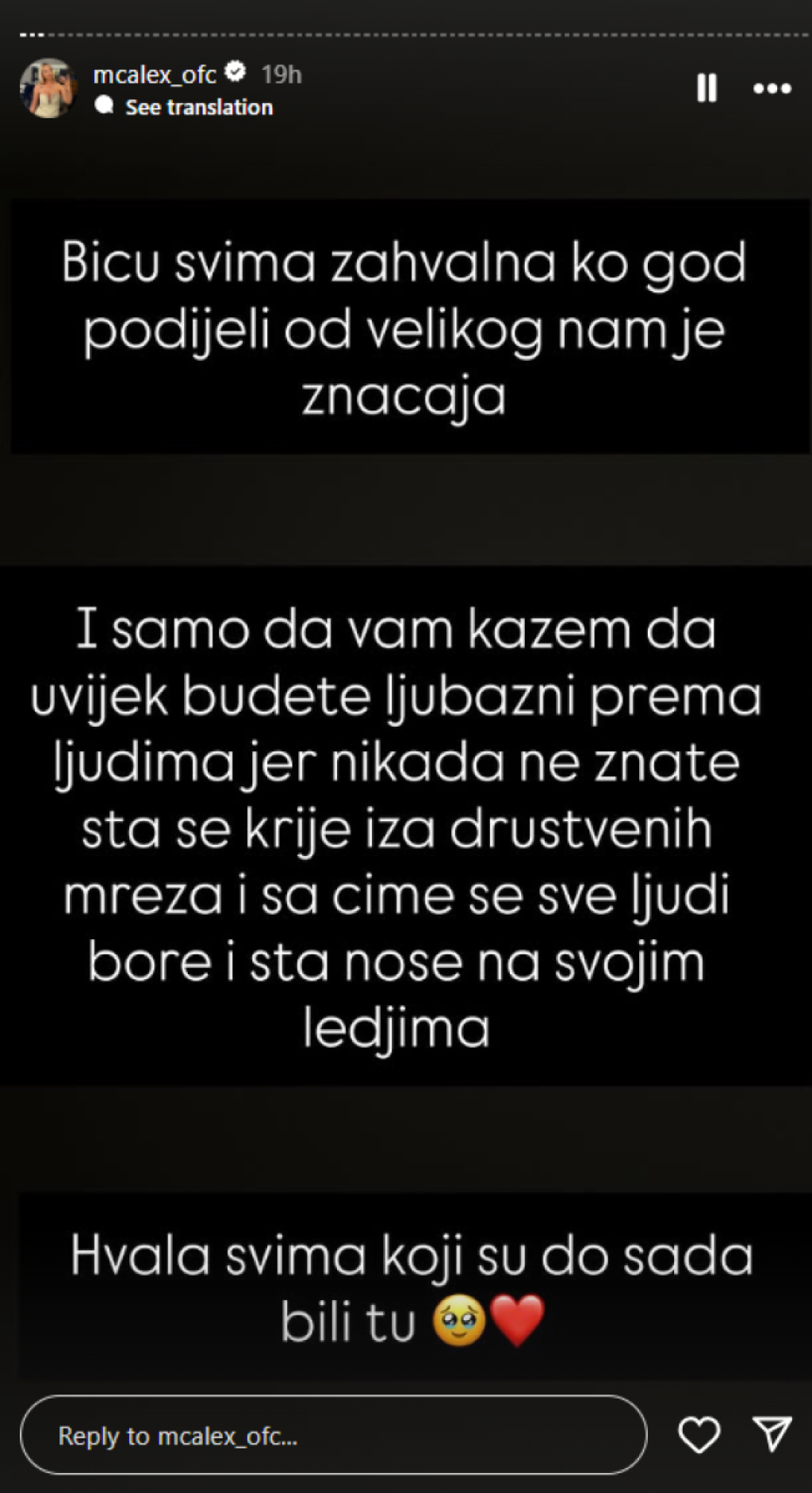Share the story via paper plane icon
812x1493 pixels.
tap(772, 1434)
